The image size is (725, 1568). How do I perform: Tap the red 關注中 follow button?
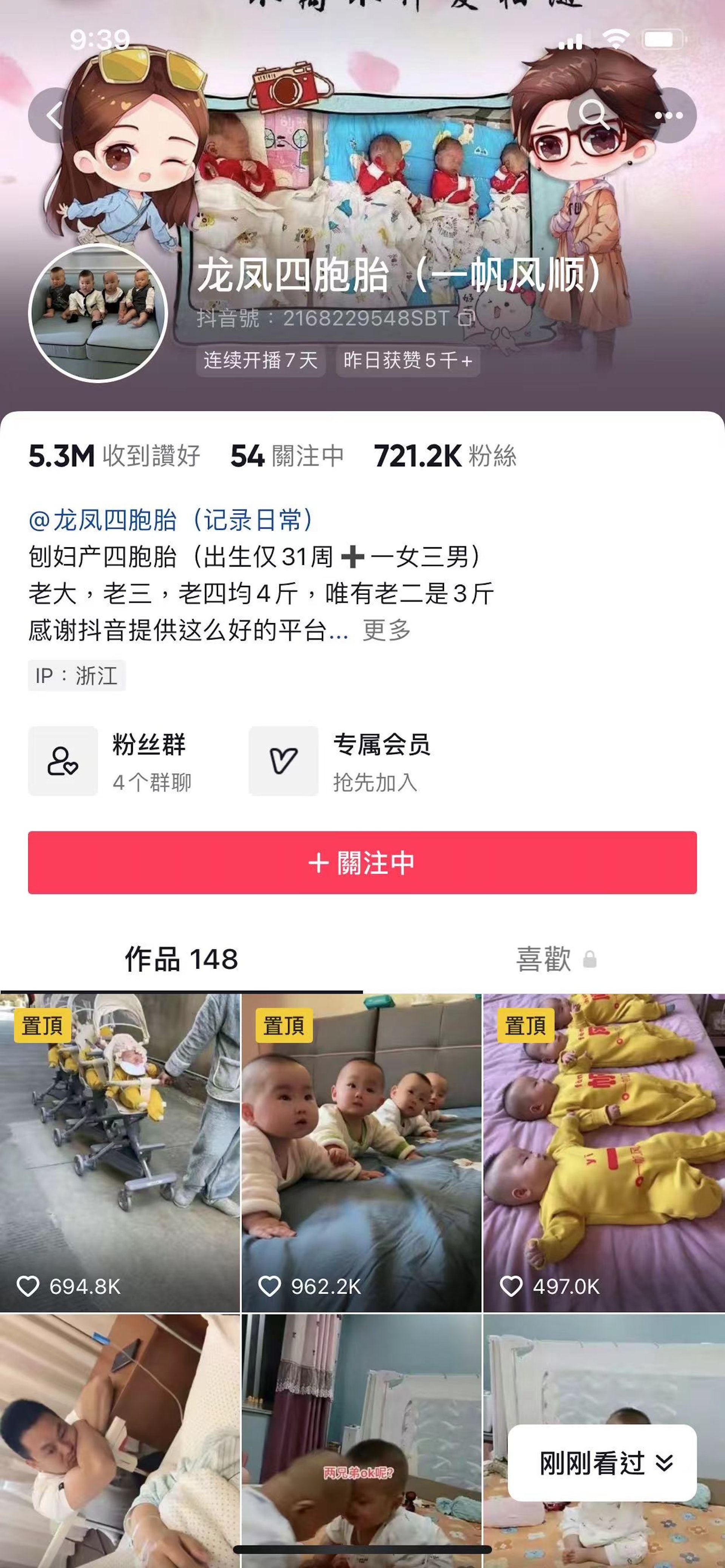tap(362, 863)
